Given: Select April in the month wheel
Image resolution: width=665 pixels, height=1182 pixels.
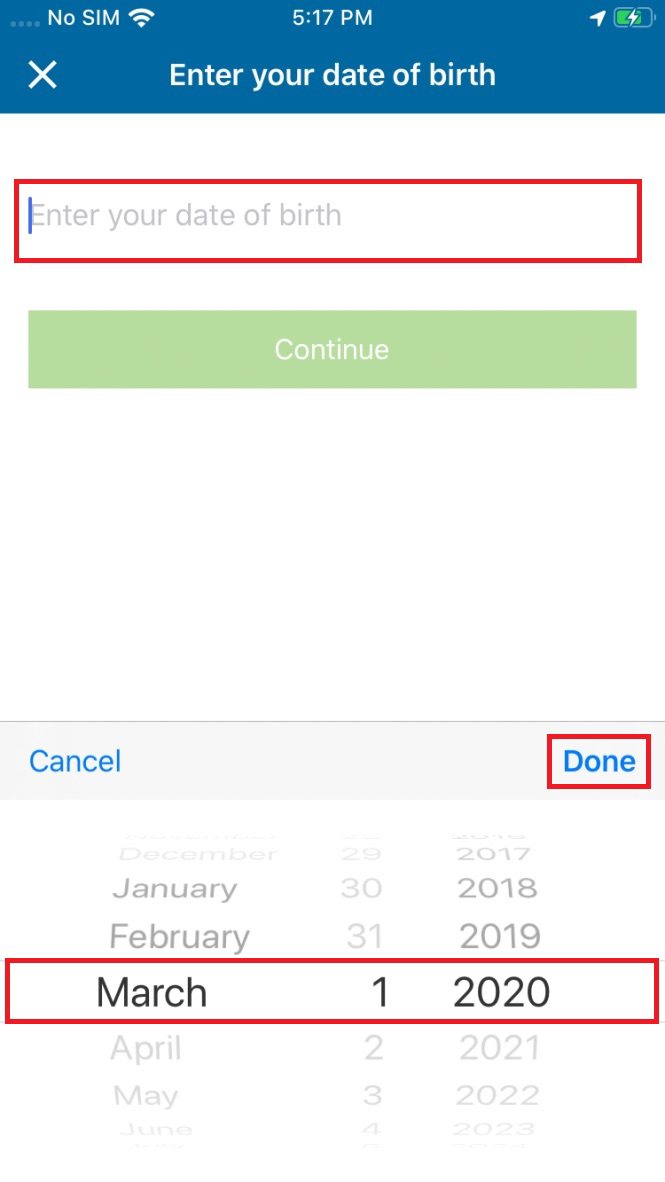Looking at the screenshot, I should [x=146, y=1047].
